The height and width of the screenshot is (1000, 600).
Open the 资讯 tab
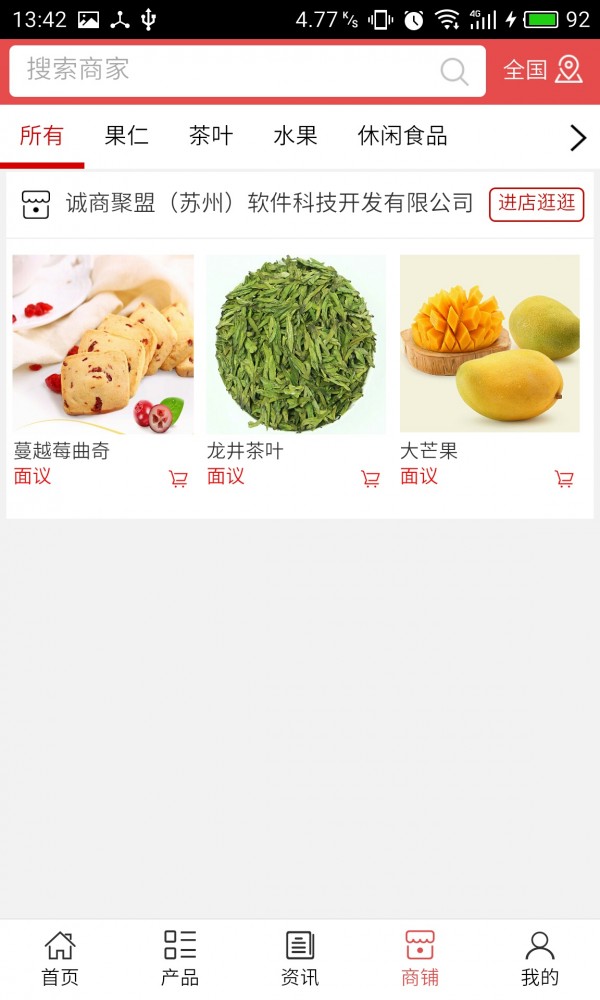tap(300, 958)
